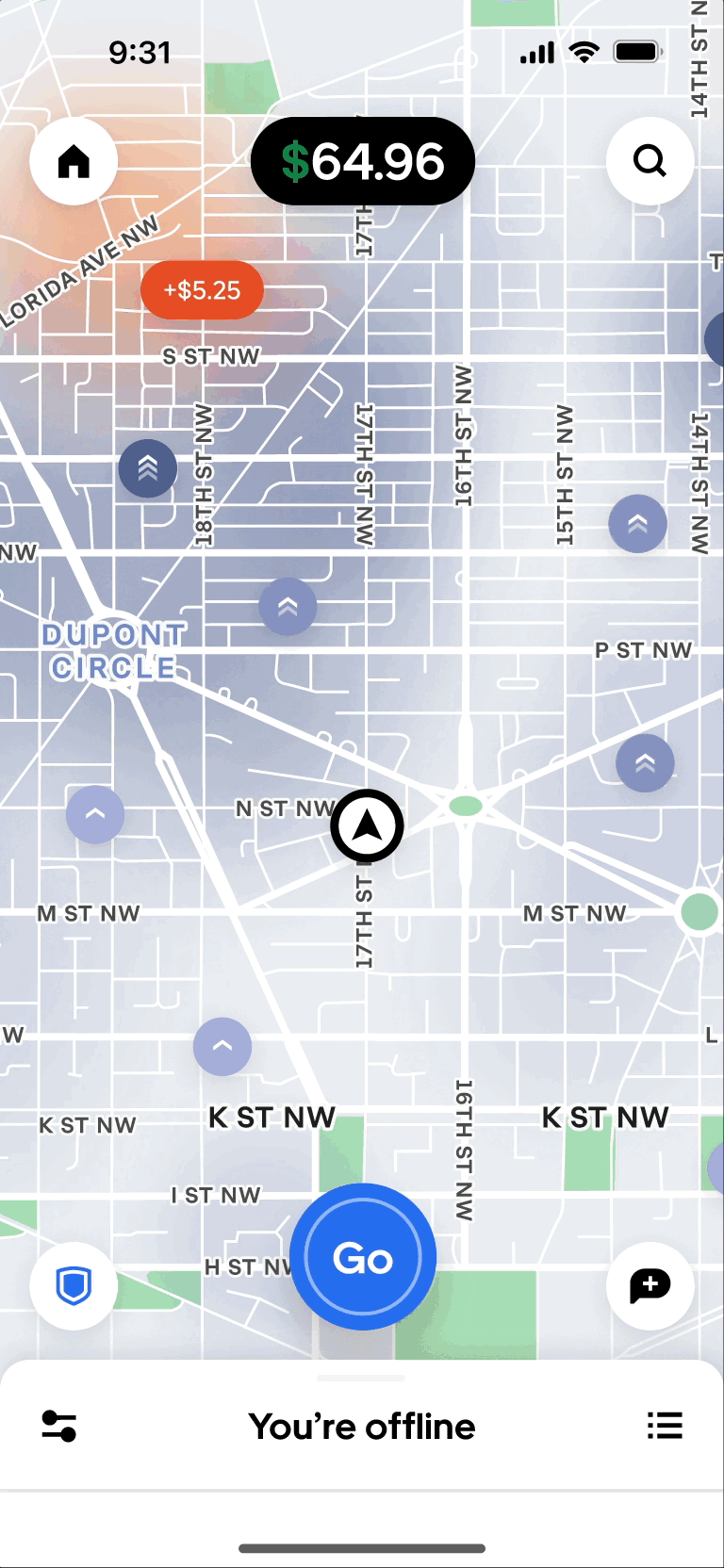724x1568 pixels.
Task: Open the home button
Action: tap(74, 161)
